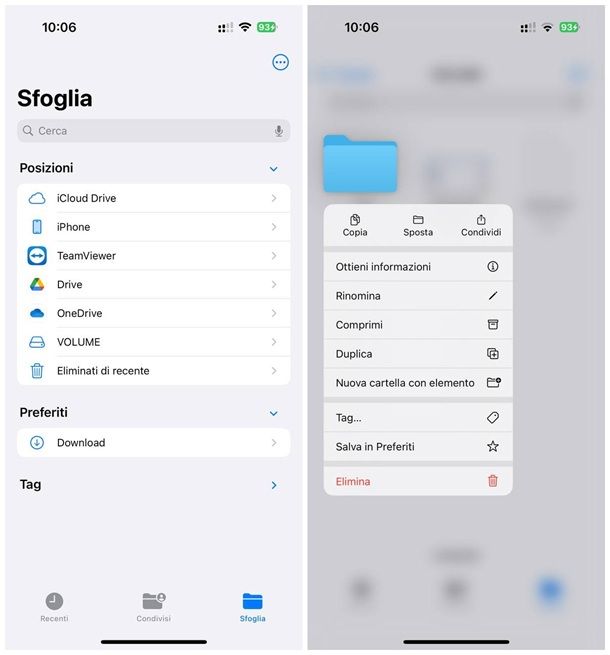610x655 pixels.
Task: Collapse the Posizioni section
Action: (274, 169)
